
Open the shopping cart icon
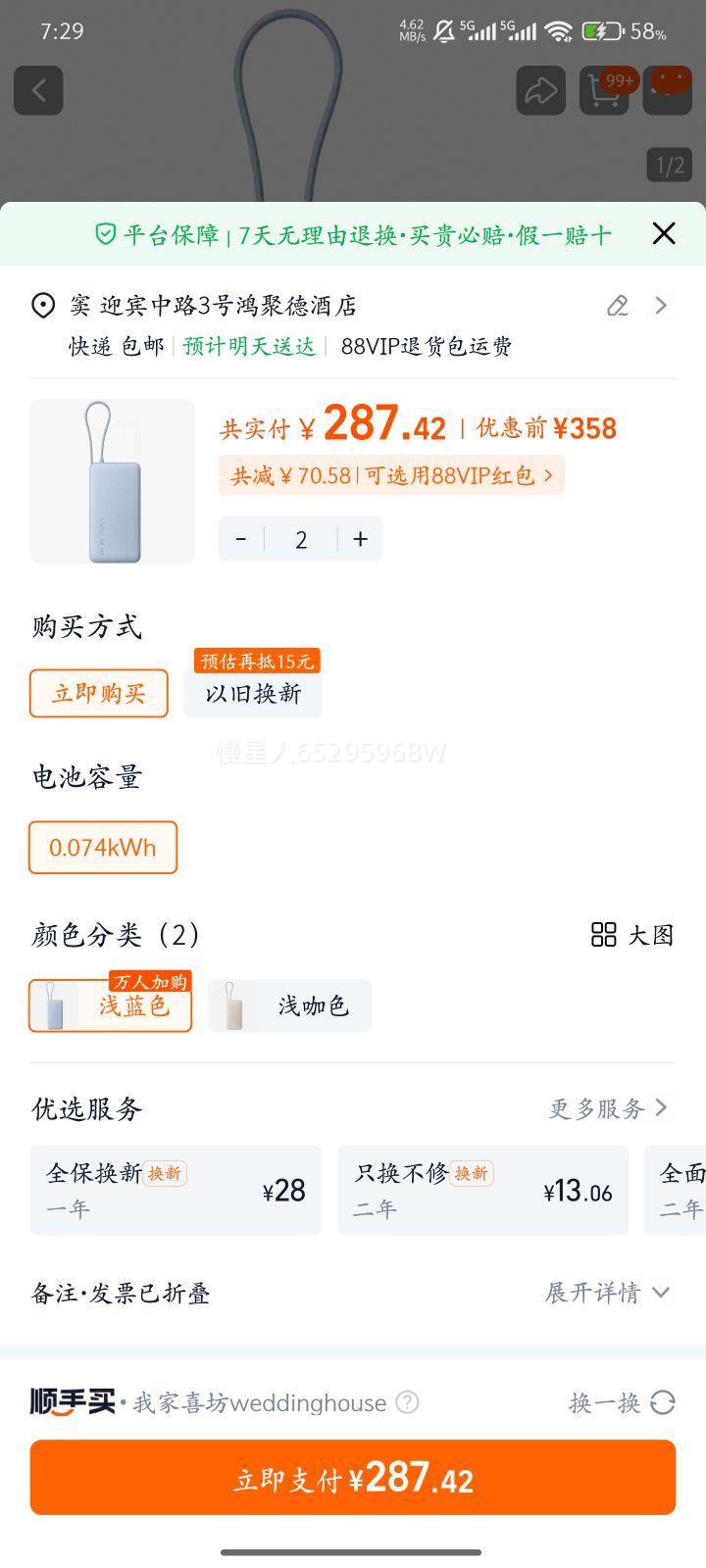(x=602, y=90)
